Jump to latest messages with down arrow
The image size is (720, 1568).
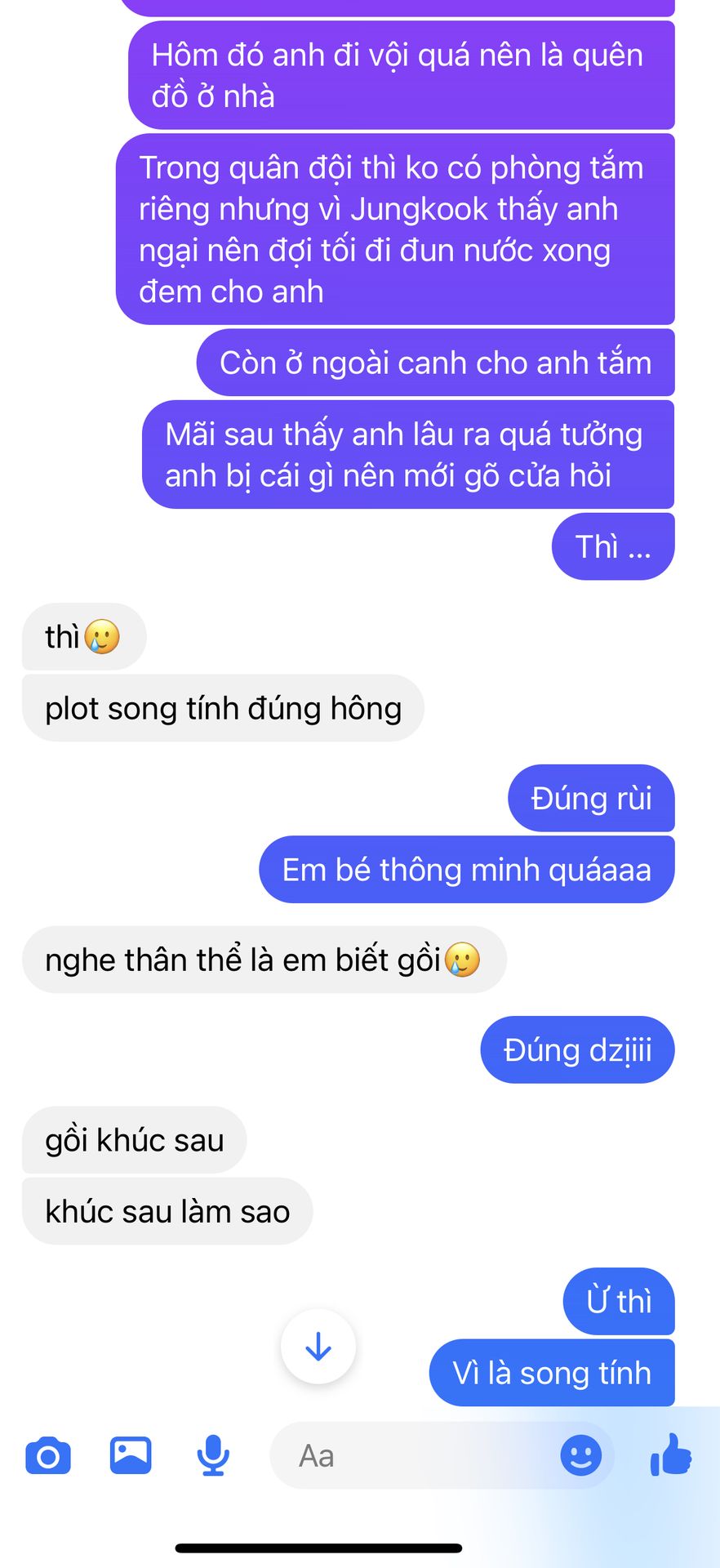click(x=318, y=1347)
